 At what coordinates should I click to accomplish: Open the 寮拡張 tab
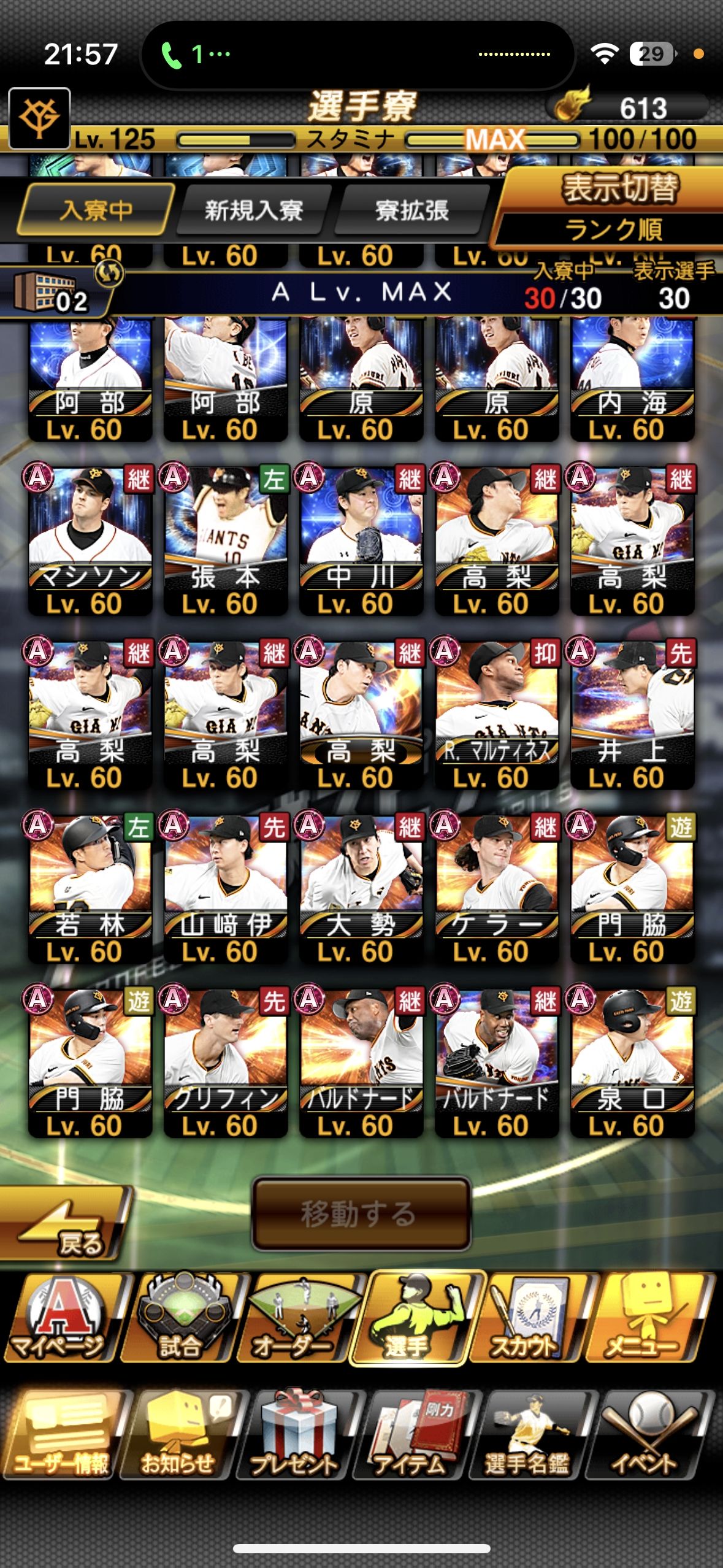pos(411,211)
